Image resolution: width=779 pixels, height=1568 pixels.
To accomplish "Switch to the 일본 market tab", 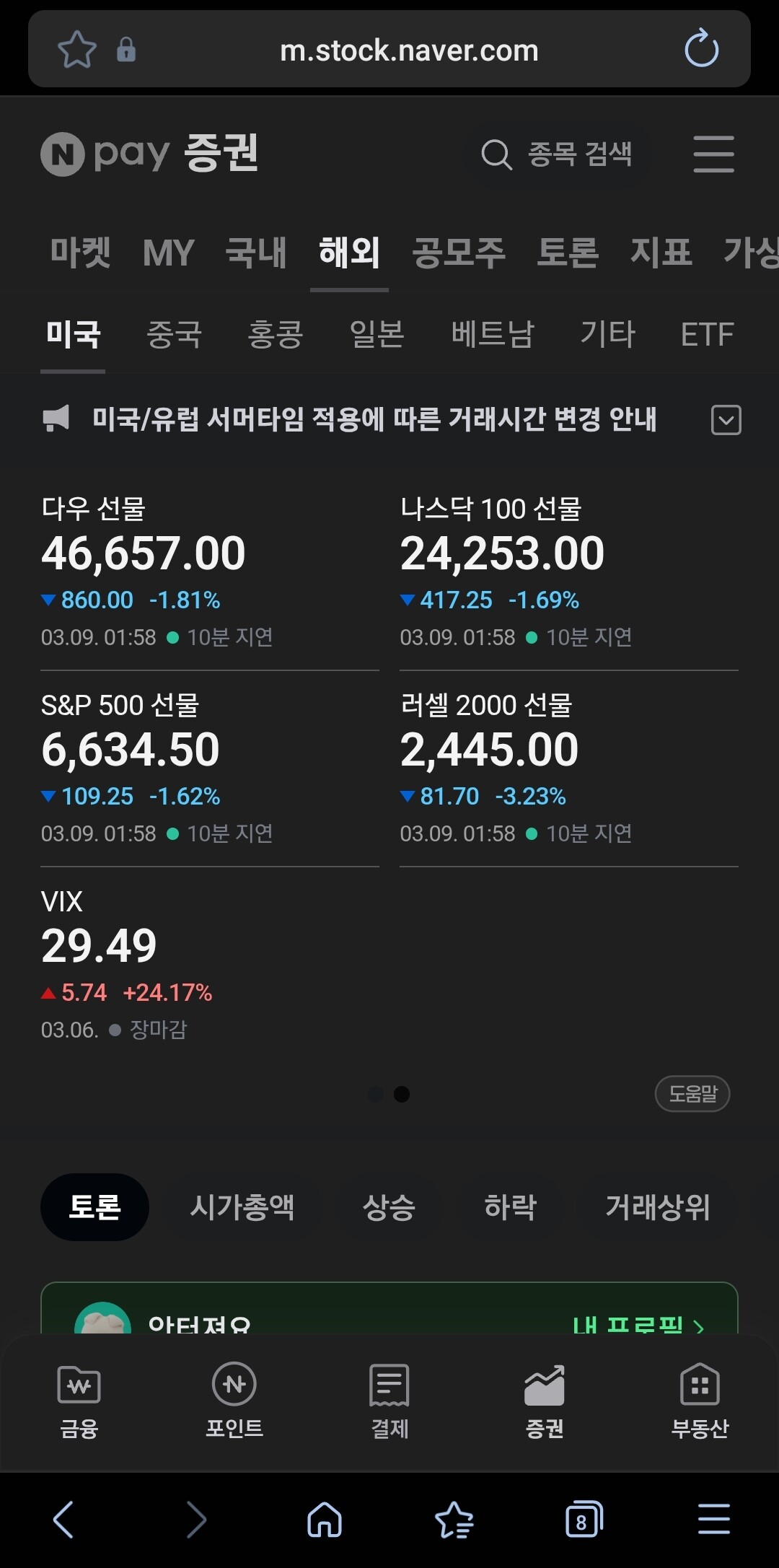I will tap(377, 334).
